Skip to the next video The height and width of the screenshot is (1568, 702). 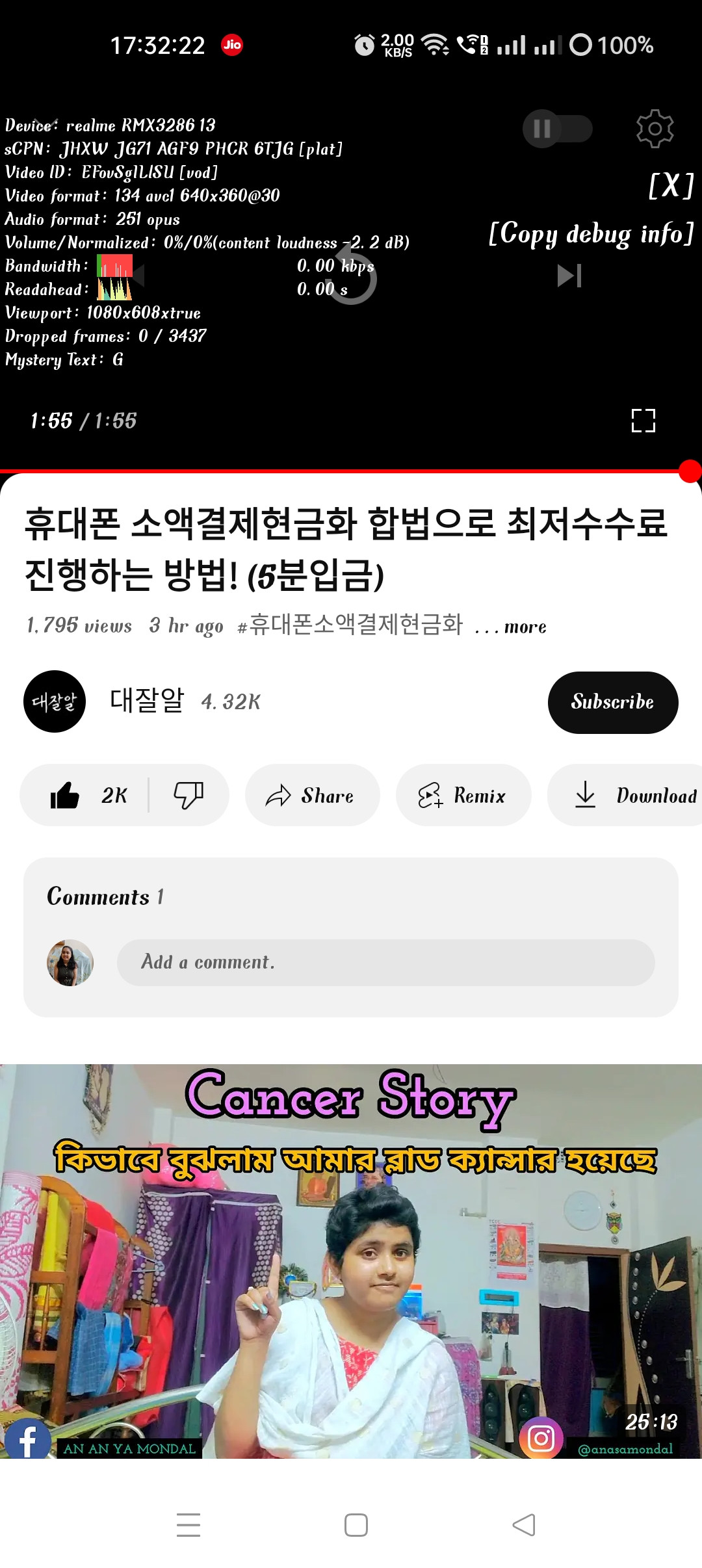click(569, 276)
